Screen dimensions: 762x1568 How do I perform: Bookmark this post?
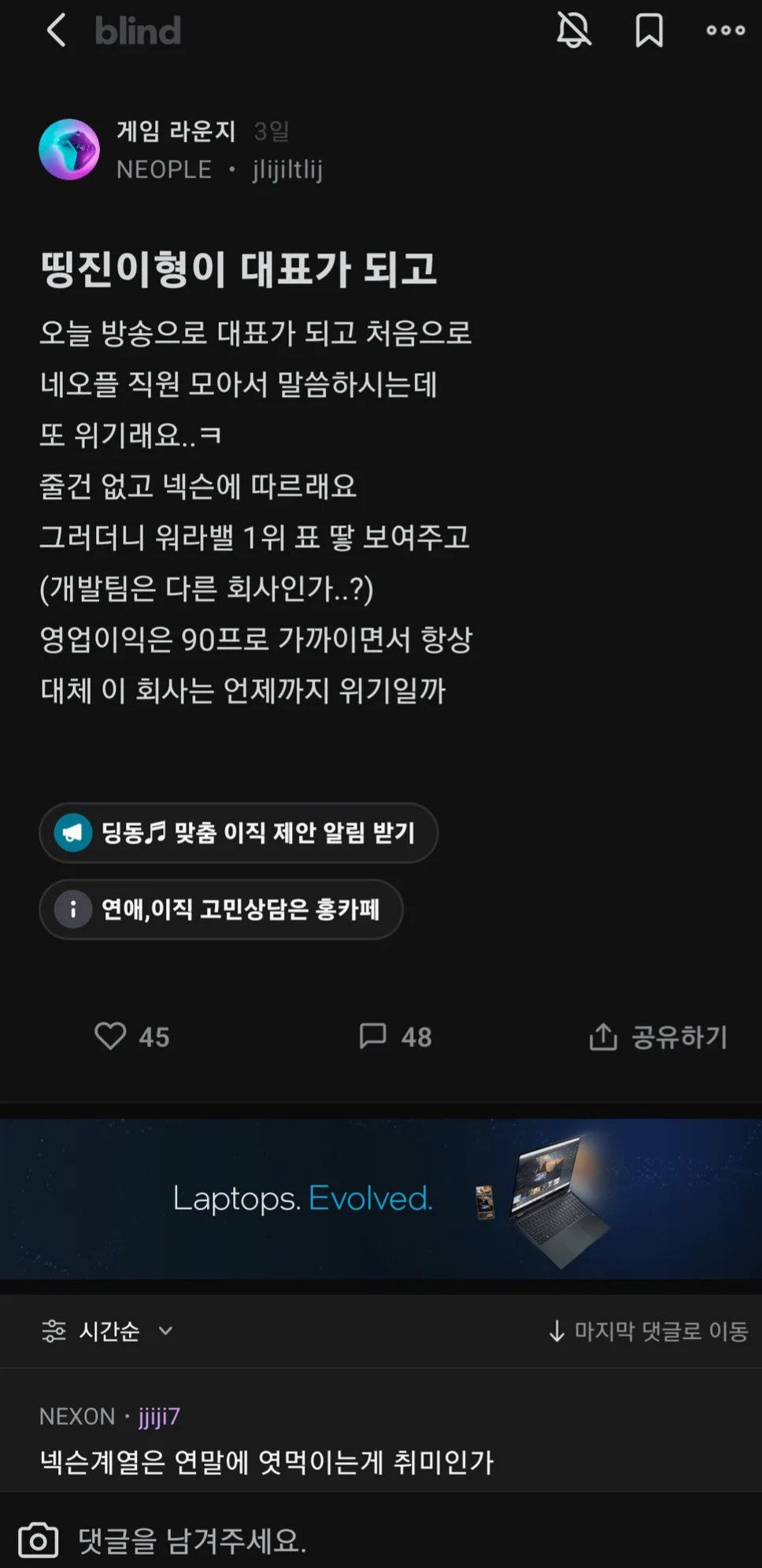click(x=649, y=31)
